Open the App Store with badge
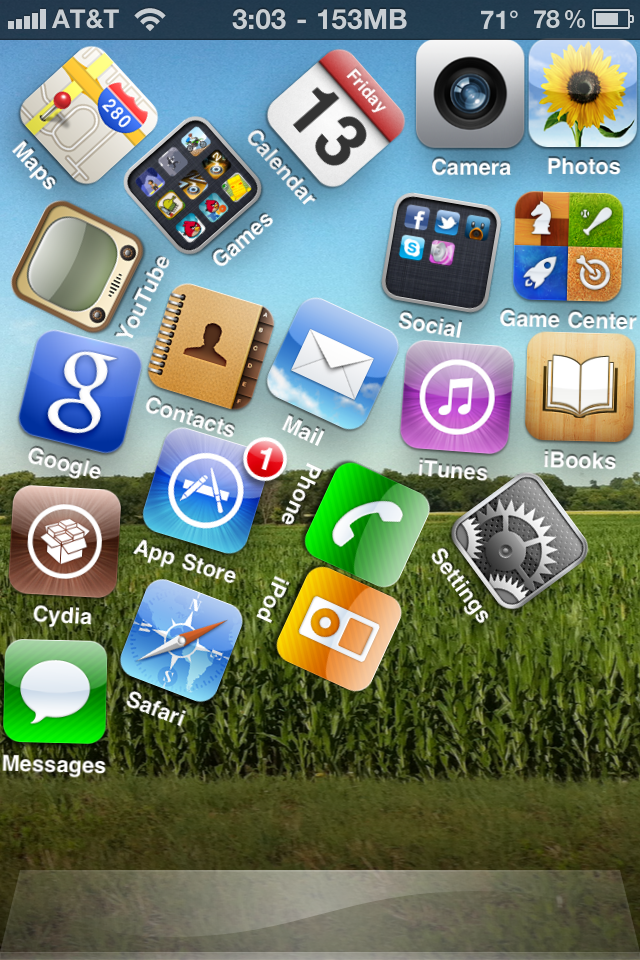640x960 pixels. click(203, 492)
